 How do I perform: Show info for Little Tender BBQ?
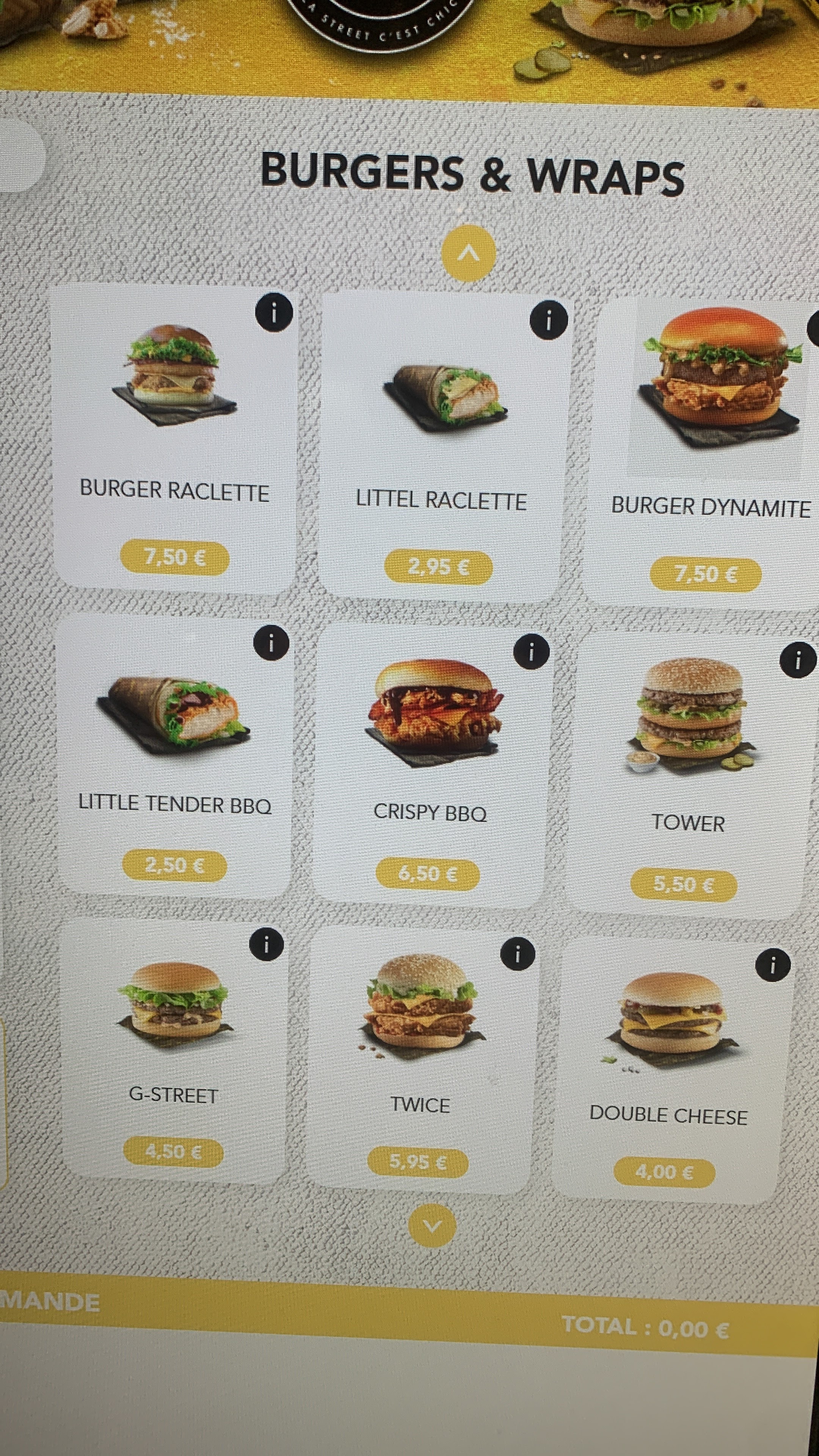(x=271, y=643)
